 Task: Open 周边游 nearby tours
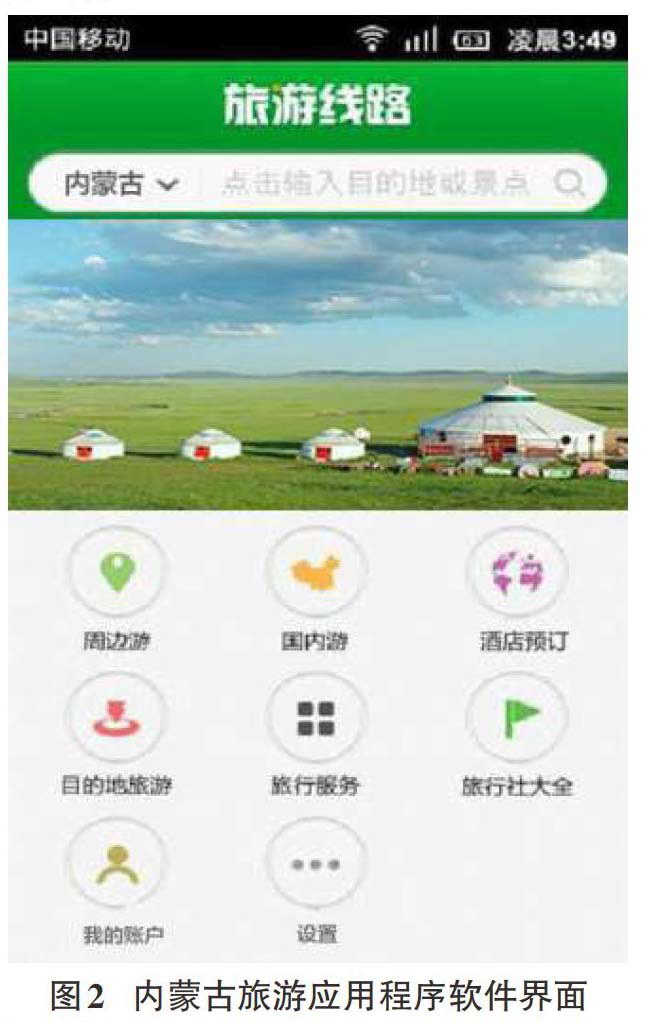click(117, 576)
